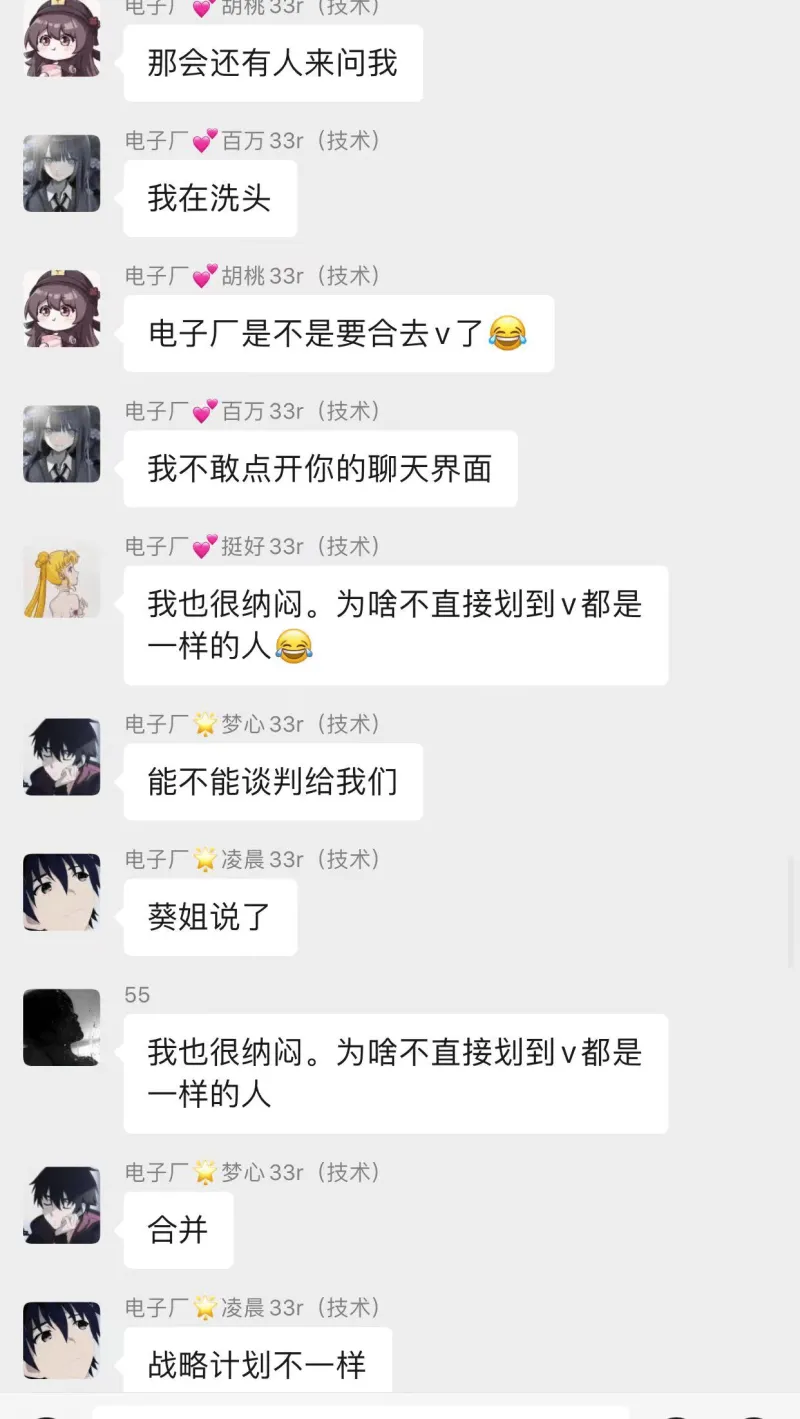Tap 凌晨's avatar next to '战略计划不一样'

62,1340
